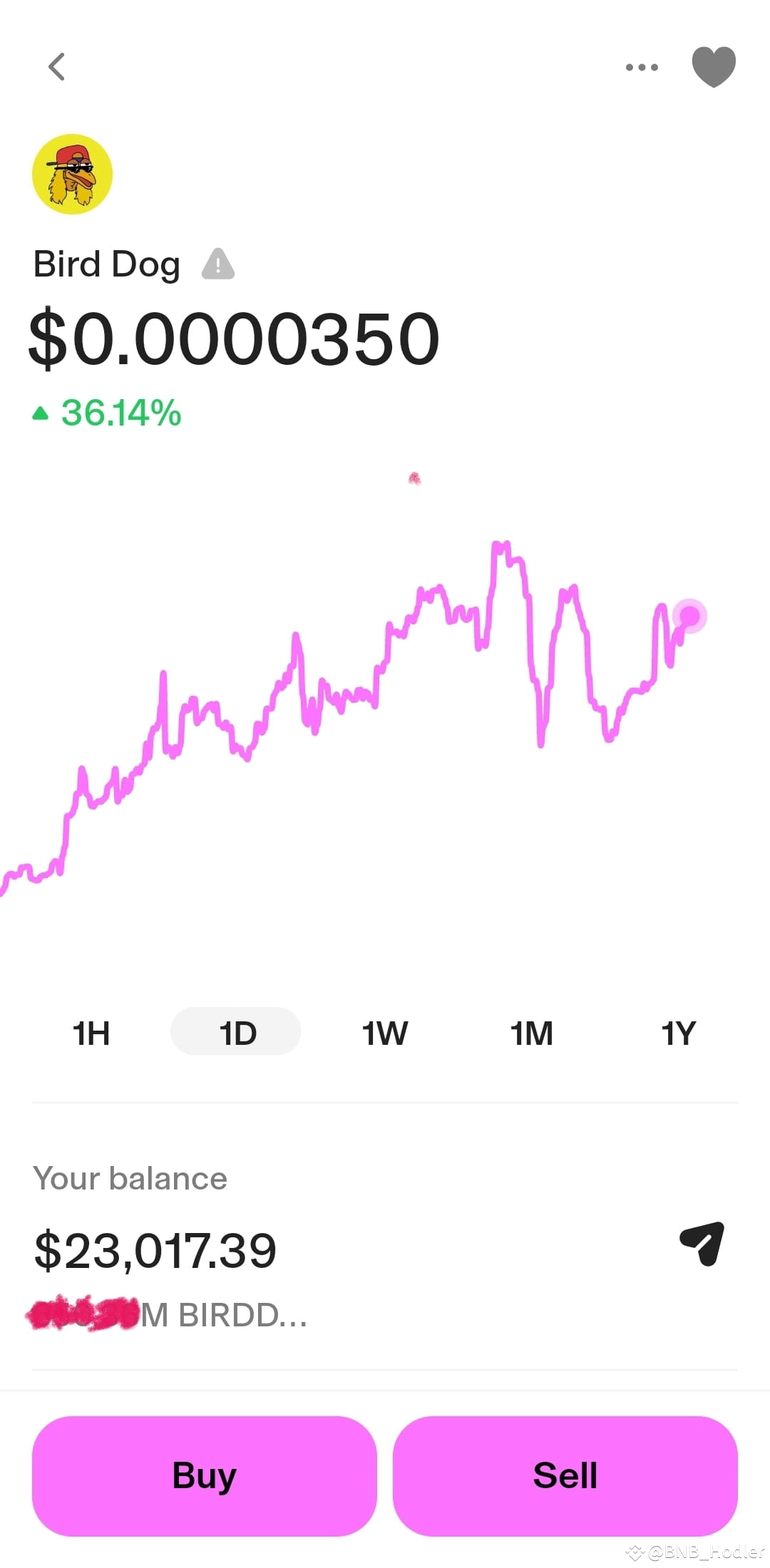Viewport: 770px width, 1568px height.
Task: Tap the Buy button
Action: [x=204, y=1475]
